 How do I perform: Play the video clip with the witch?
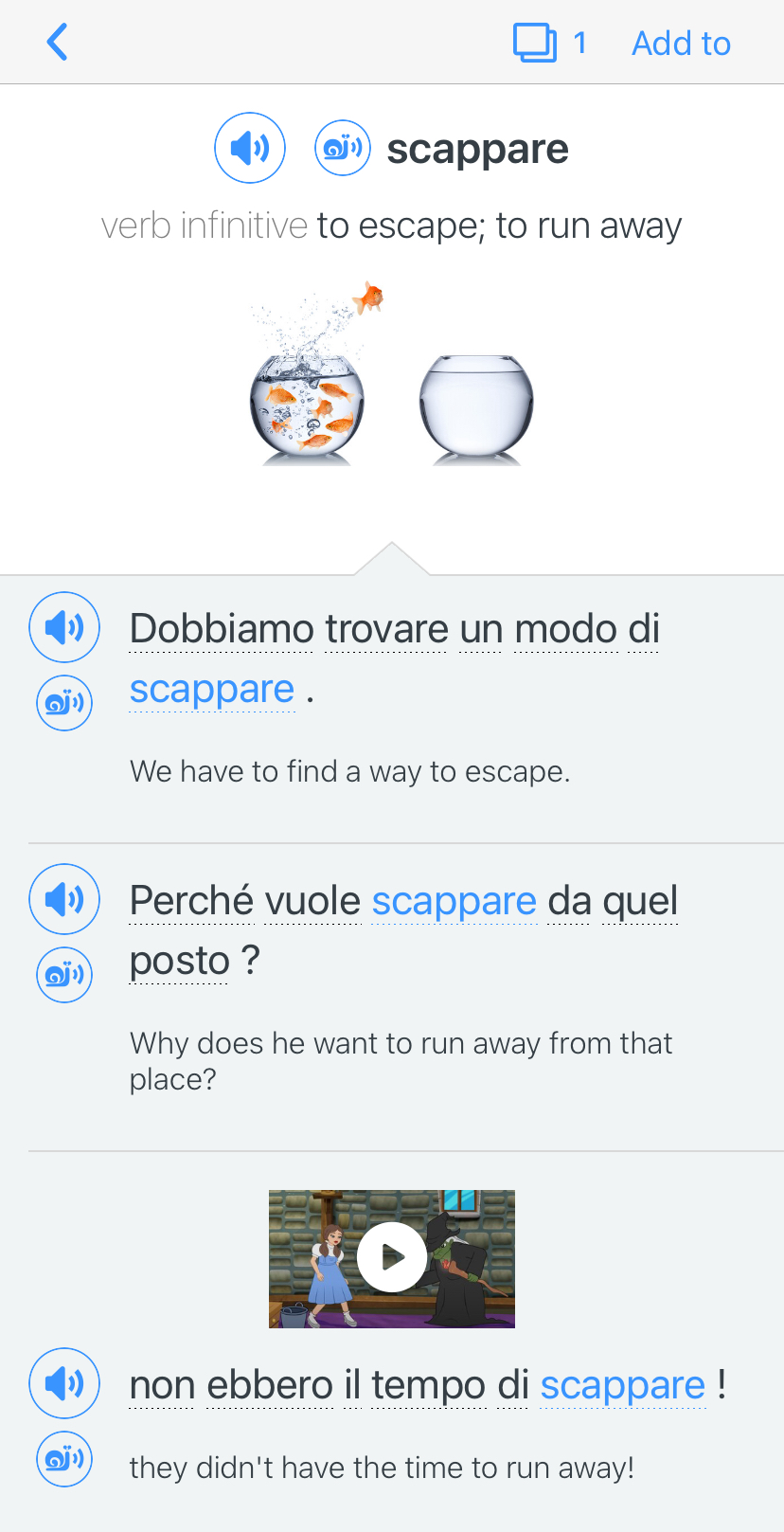coord(392,1257)
